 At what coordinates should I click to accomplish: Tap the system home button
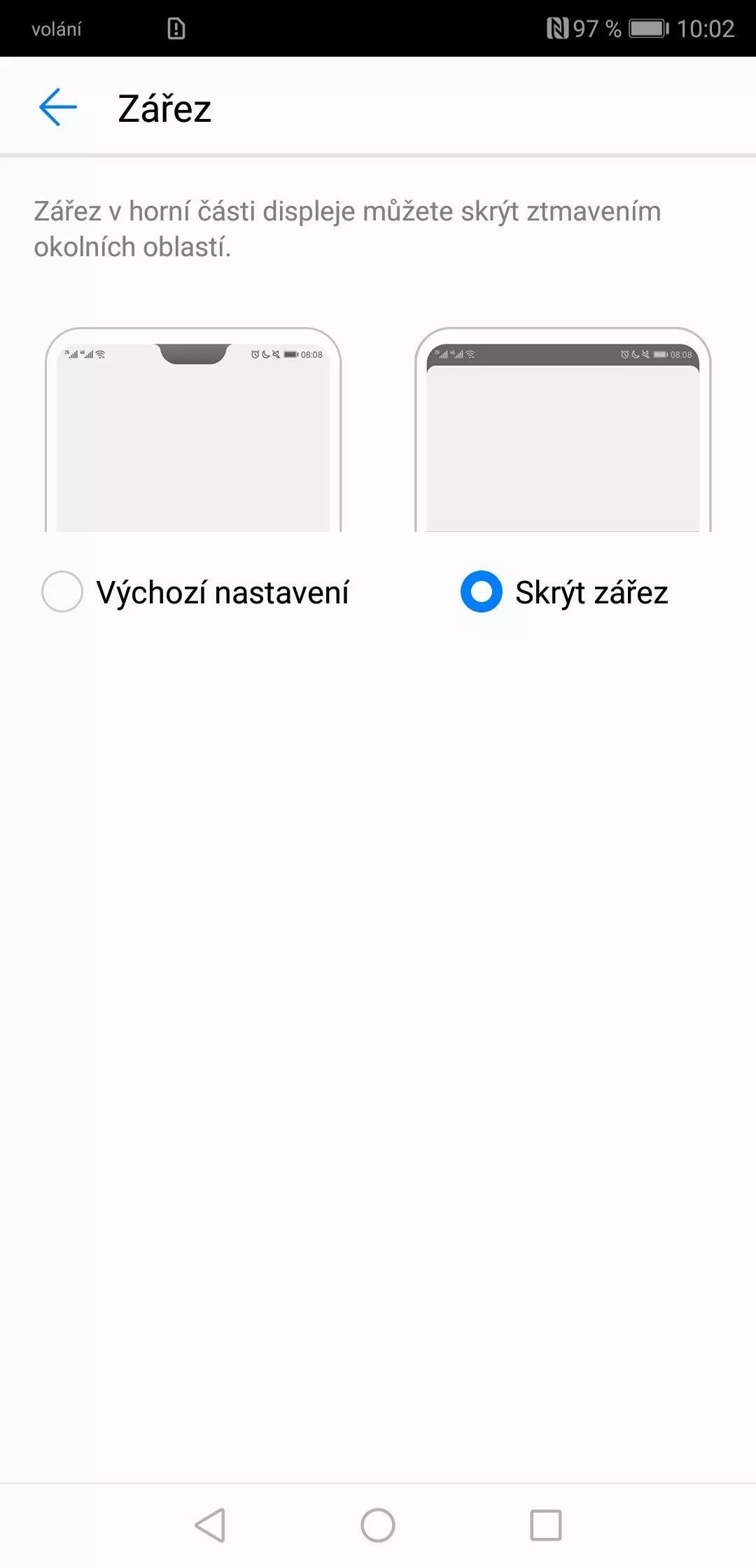click(x=378, y=1525)
